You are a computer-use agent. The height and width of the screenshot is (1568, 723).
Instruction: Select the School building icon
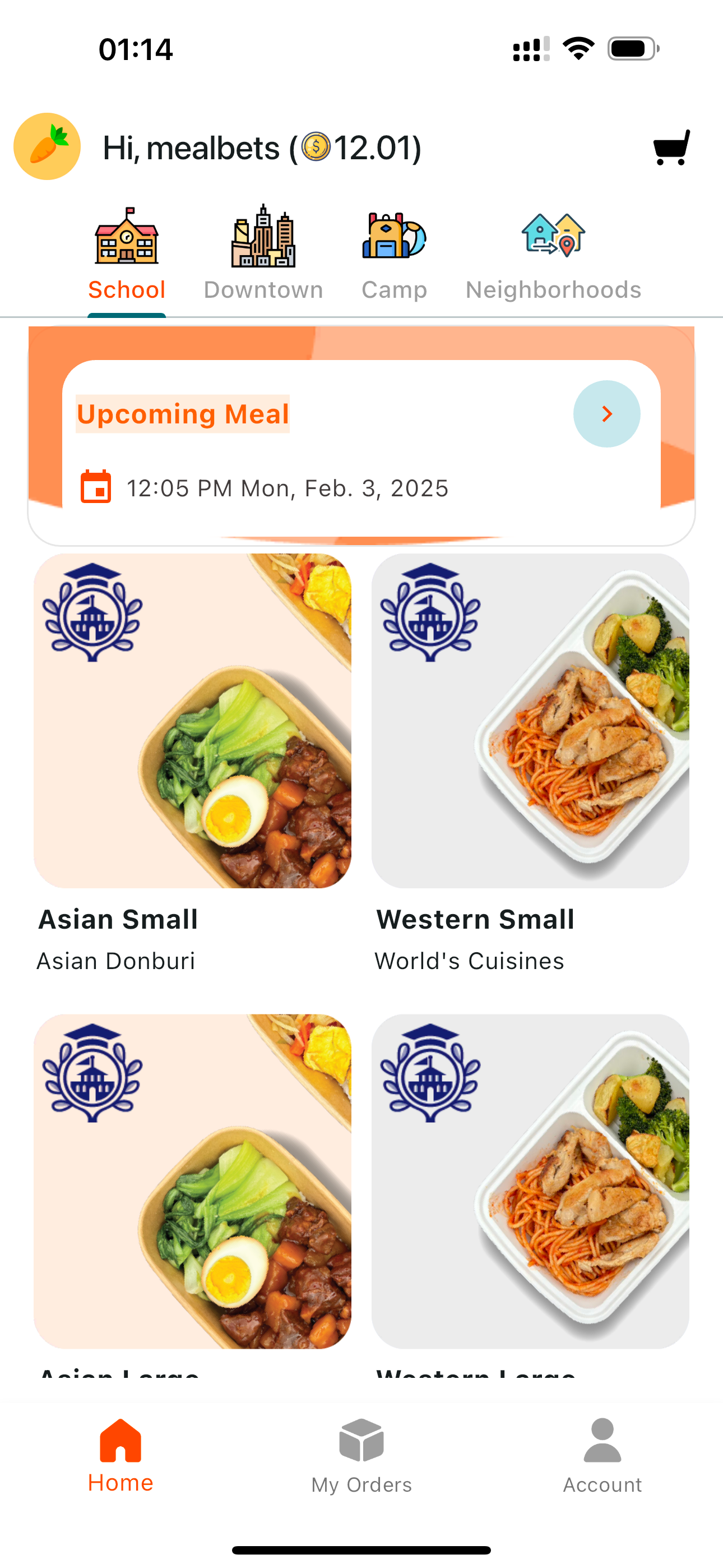tap(127, 237)
